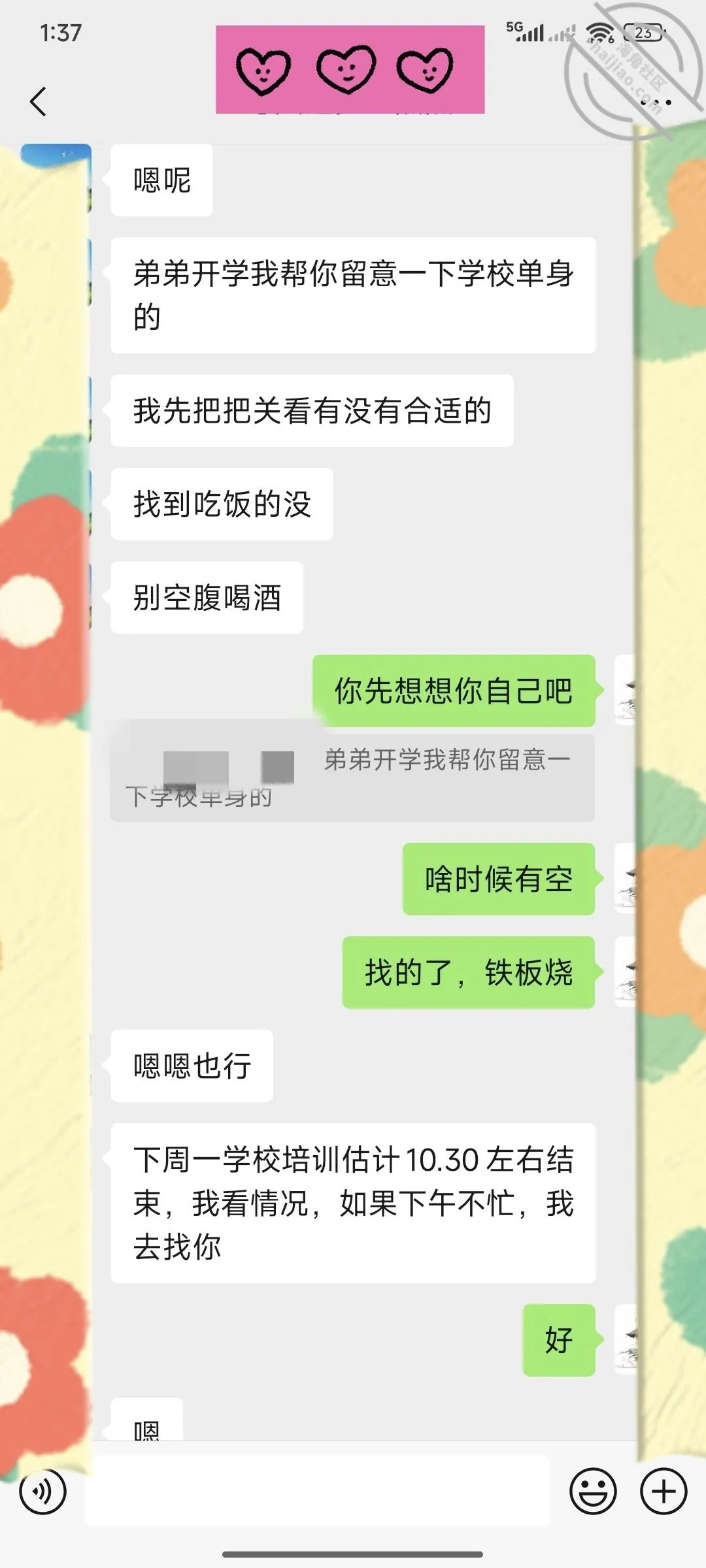The image size is (706, 1568).
Task: Tap the quoted message under 你先想想你自己吧
Action: [352, 778]
